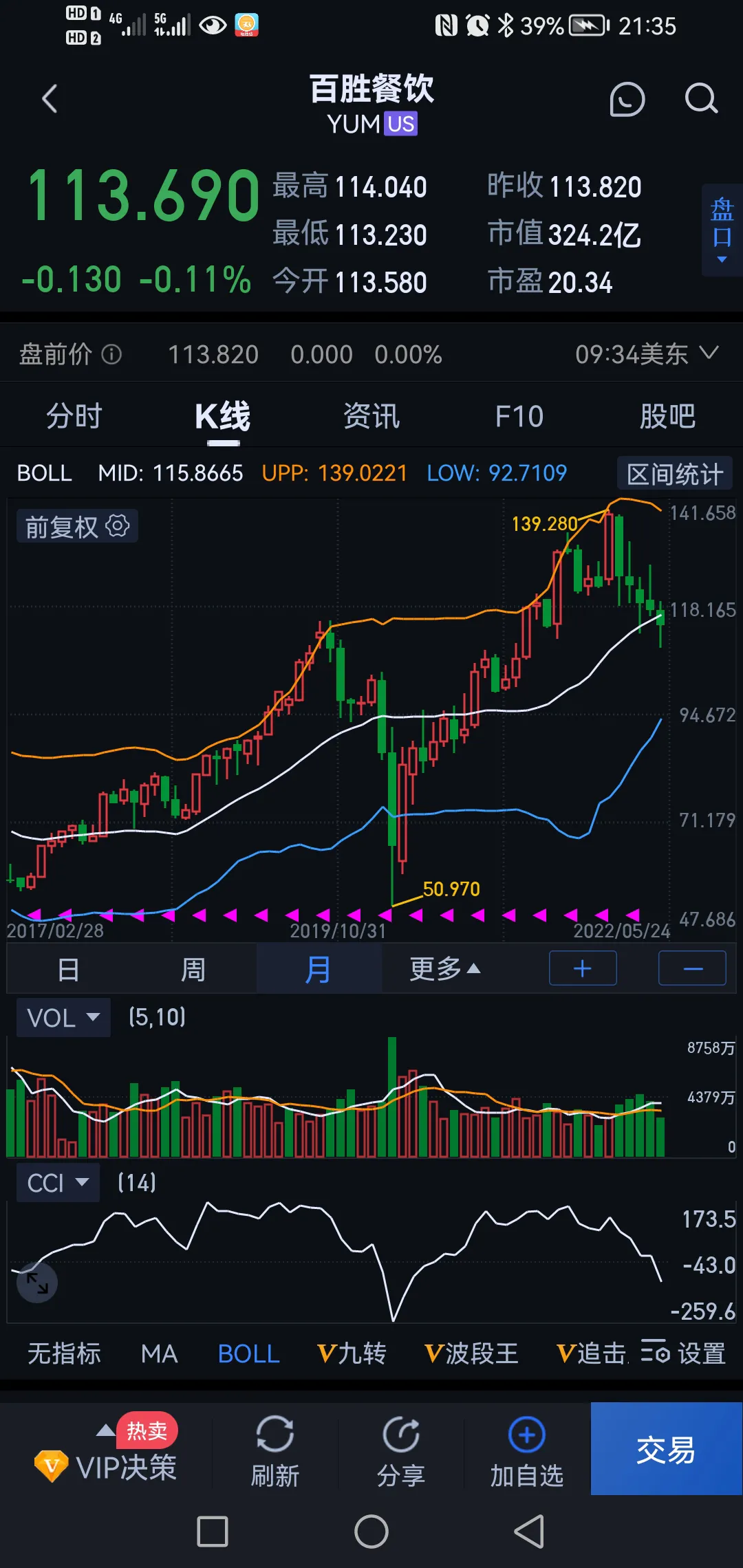Switch to the 资讯 tab
The width and height of the screenshot is (743, 1568).
371,417
